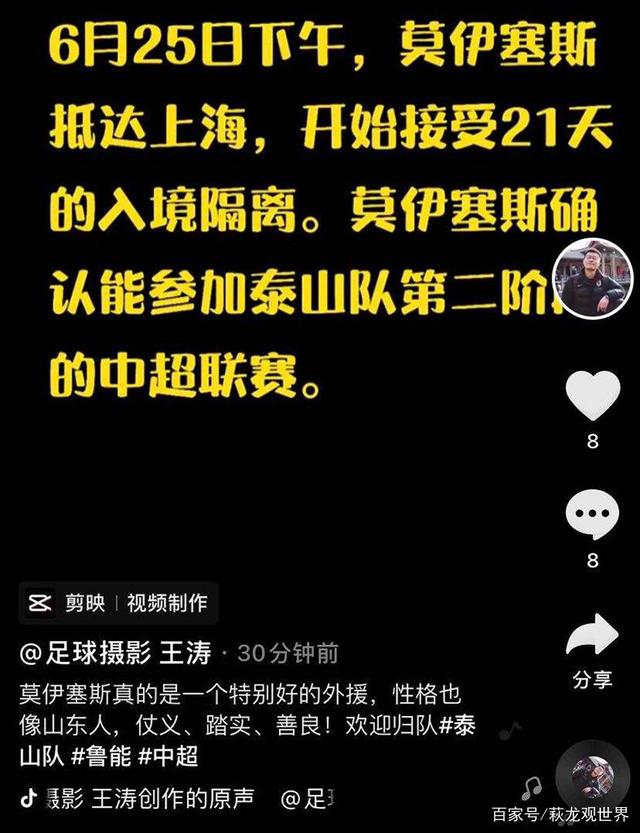
Task: Open the #中超 hashtag
Action: [168, 757]
